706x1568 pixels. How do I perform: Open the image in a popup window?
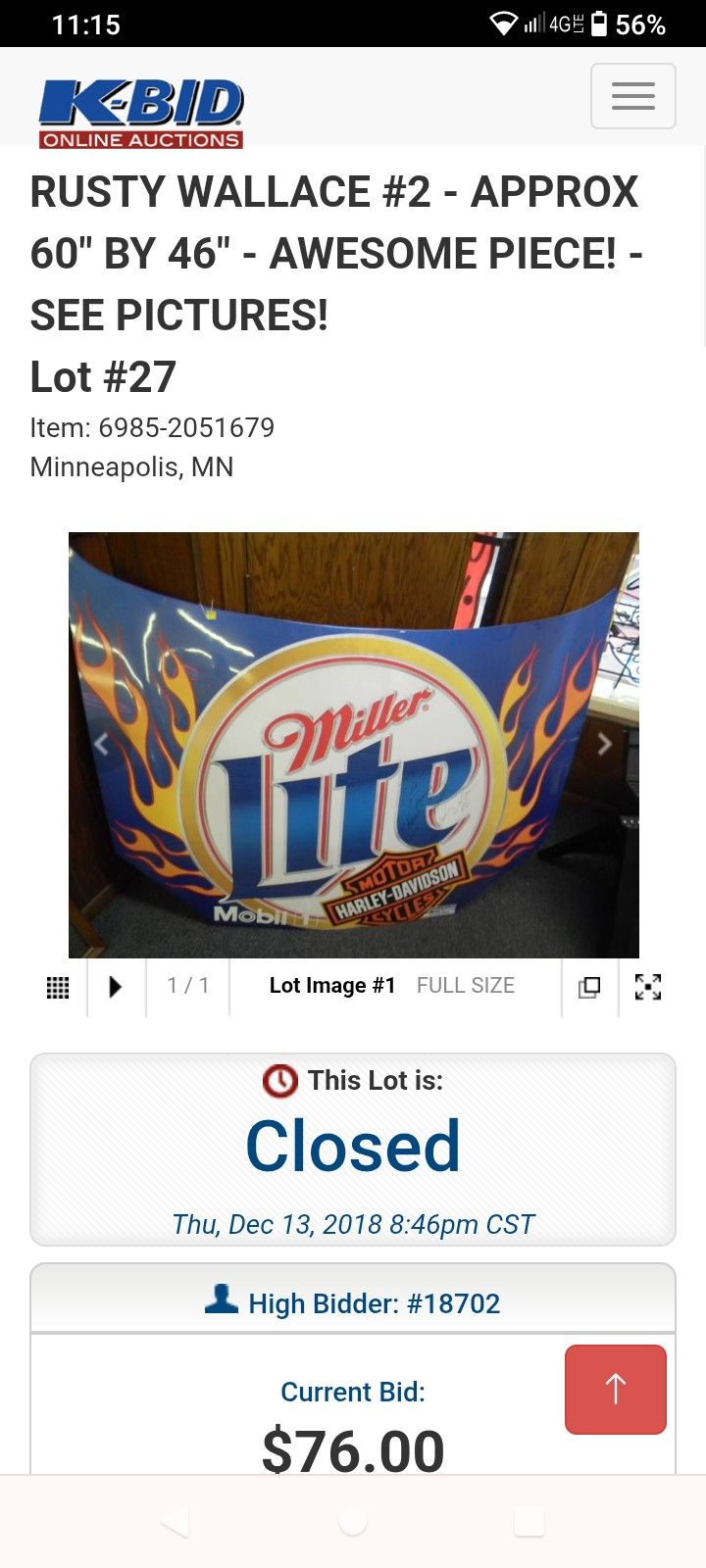589,987
